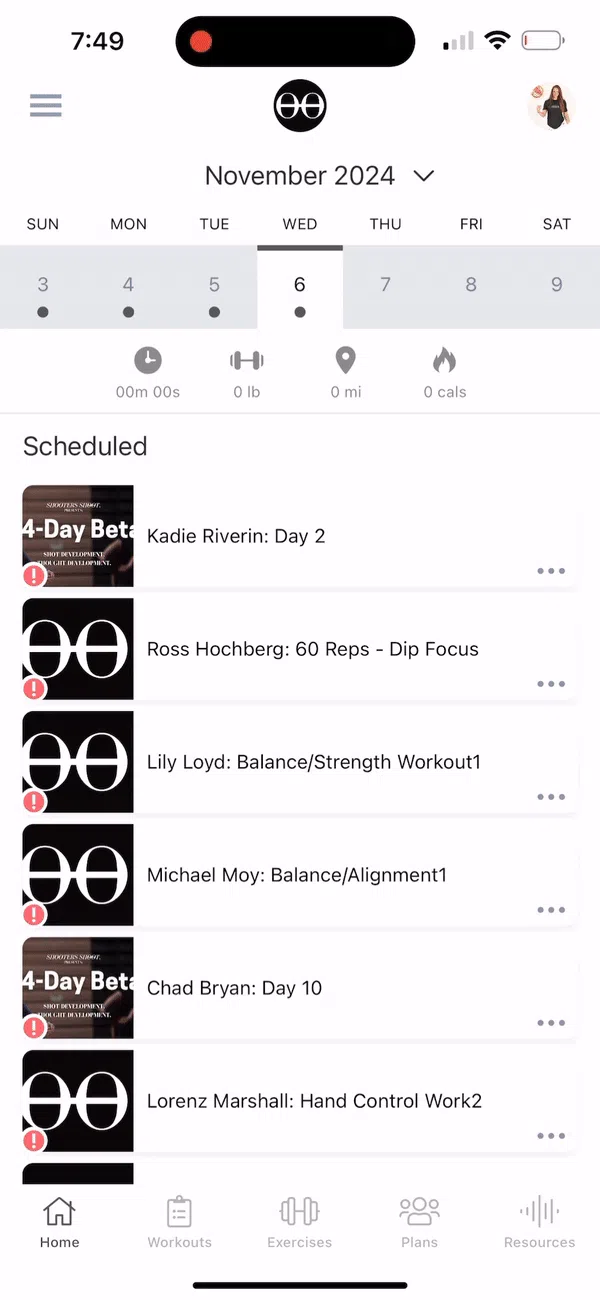Screen dimensions: 600x1300
Task: Switch to the Workouts tab
Action: tap(179, 1222)
